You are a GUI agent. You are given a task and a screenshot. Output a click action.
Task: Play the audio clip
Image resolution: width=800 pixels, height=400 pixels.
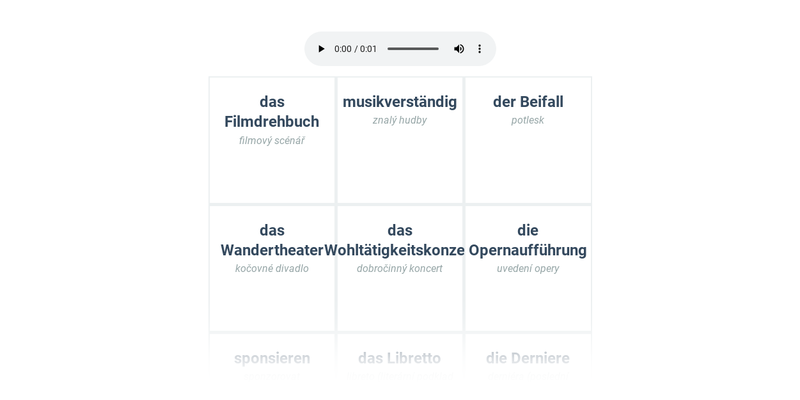tap(321, 49)
